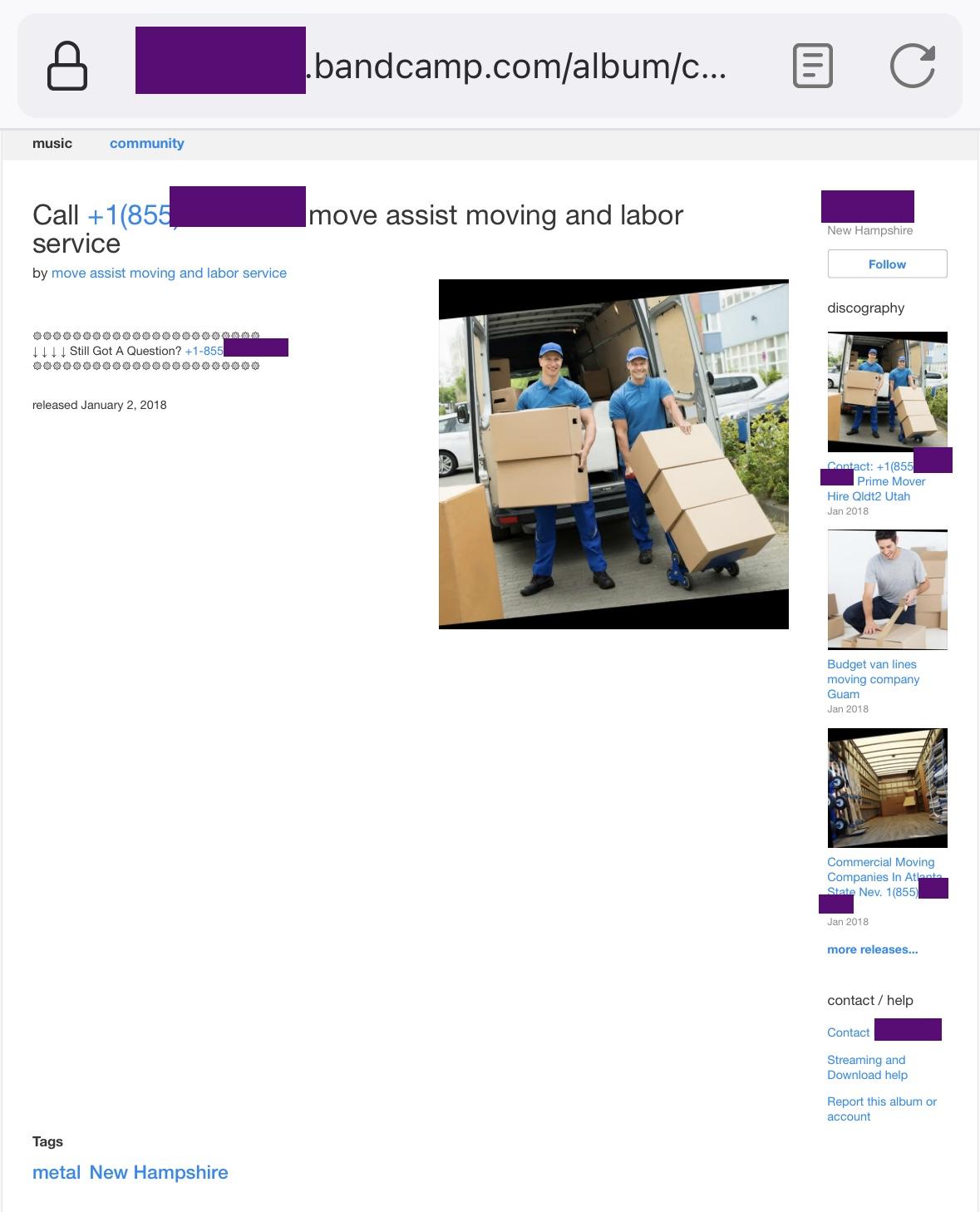The image size is (980, 1212).
Task: Open Budget van lines moving company Guam
Action: pyautogui.click(x=874, y=679)
